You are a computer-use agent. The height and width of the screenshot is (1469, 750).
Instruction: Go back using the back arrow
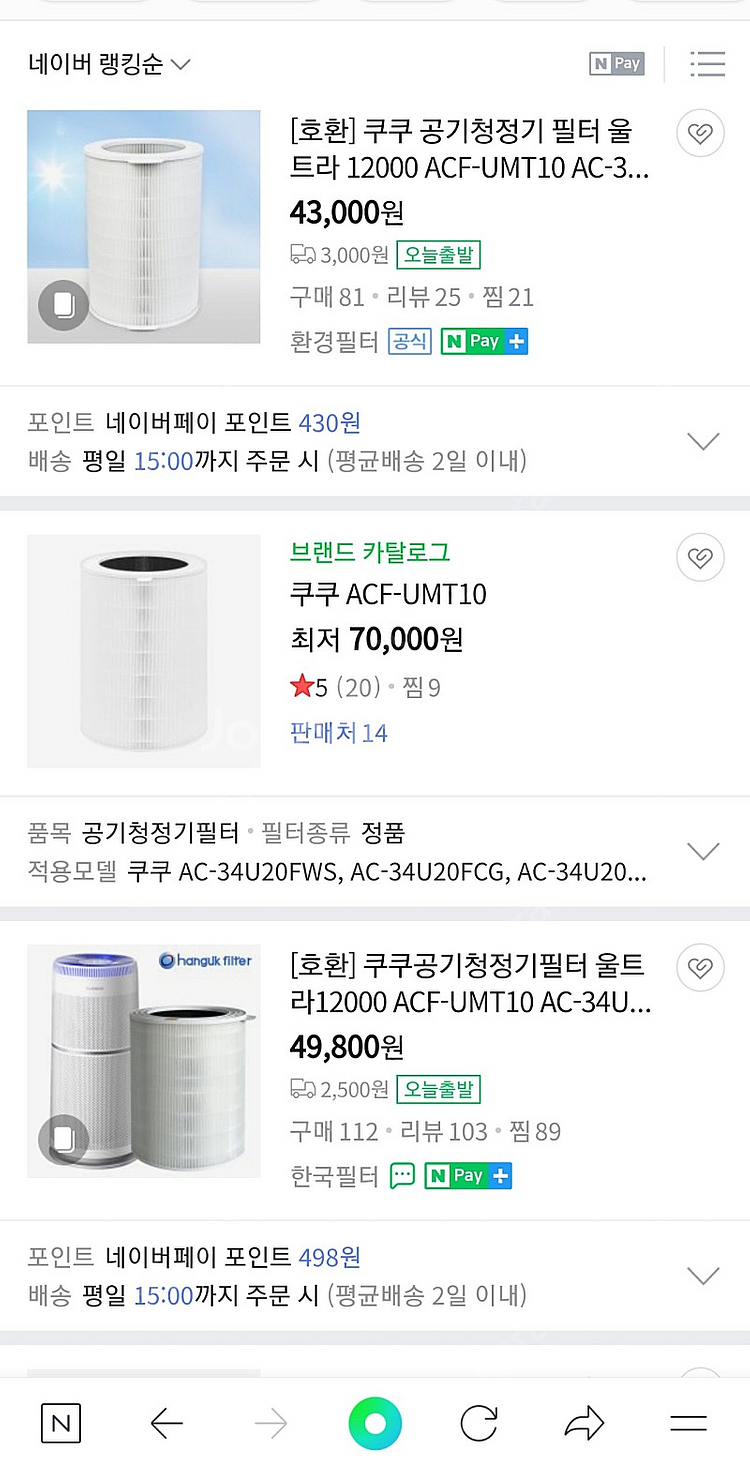pos(168,1421)
